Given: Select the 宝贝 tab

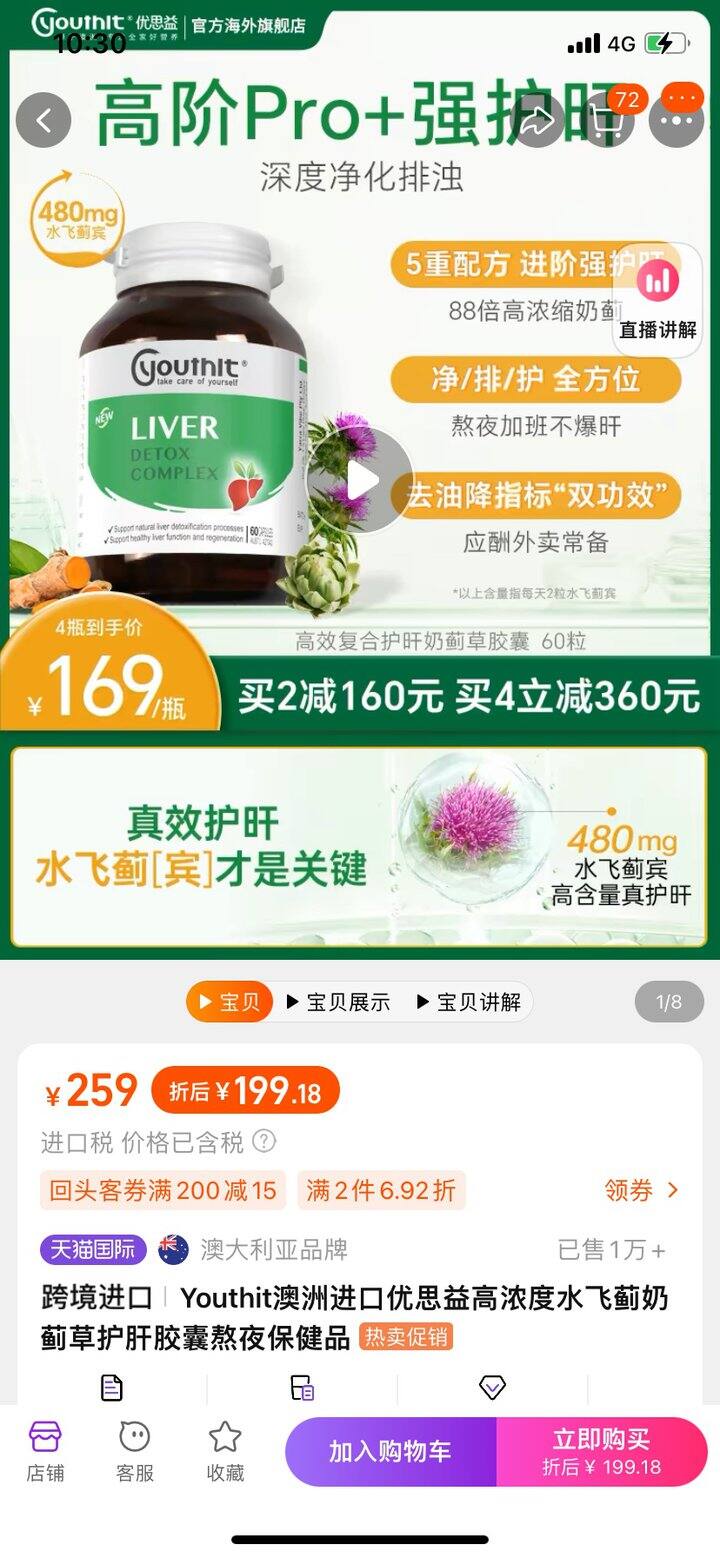Looking at the screenshot, I should click(x=229, y=1002).
